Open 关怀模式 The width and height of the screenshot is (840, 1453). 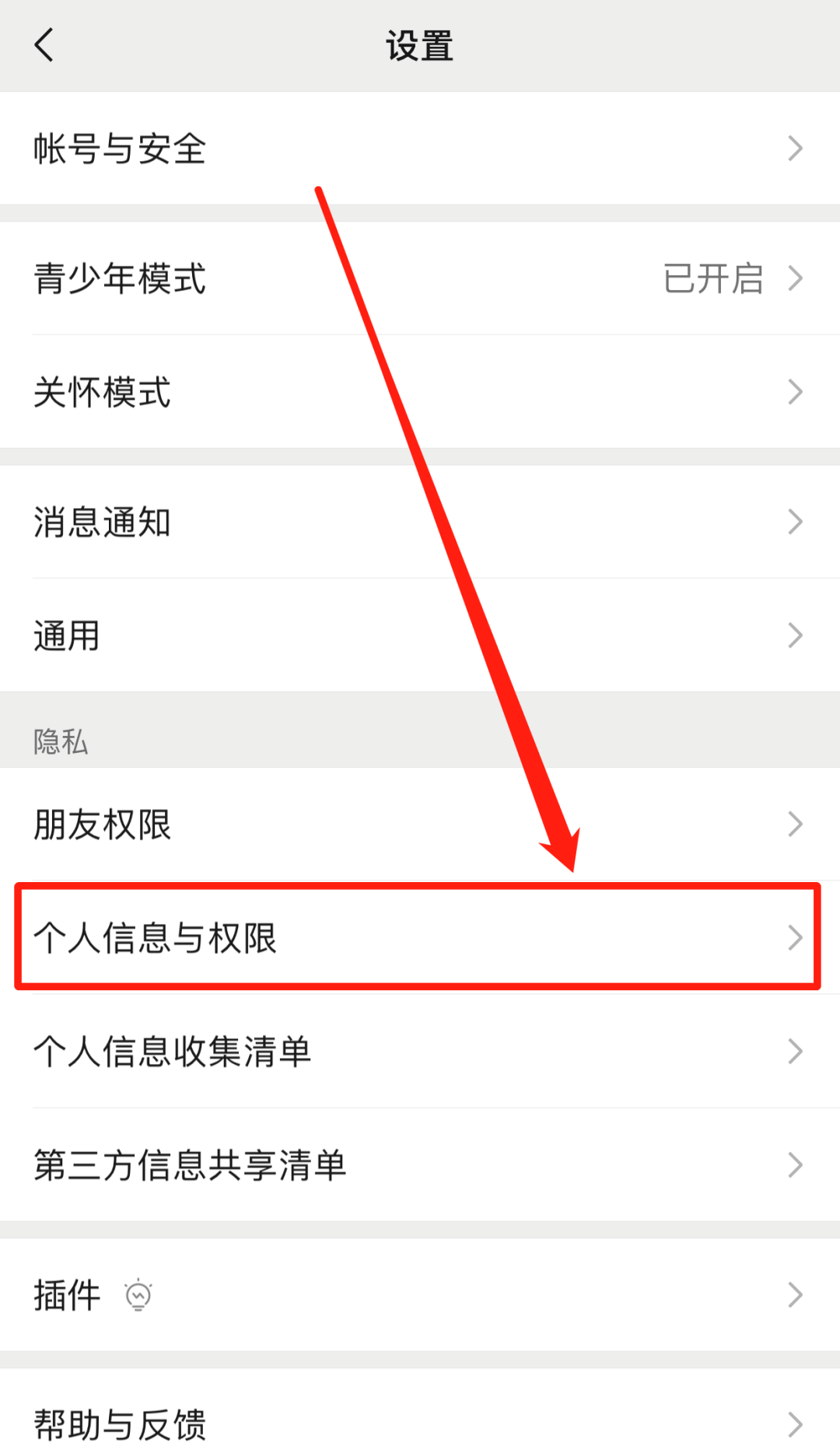tap(420, 392)
